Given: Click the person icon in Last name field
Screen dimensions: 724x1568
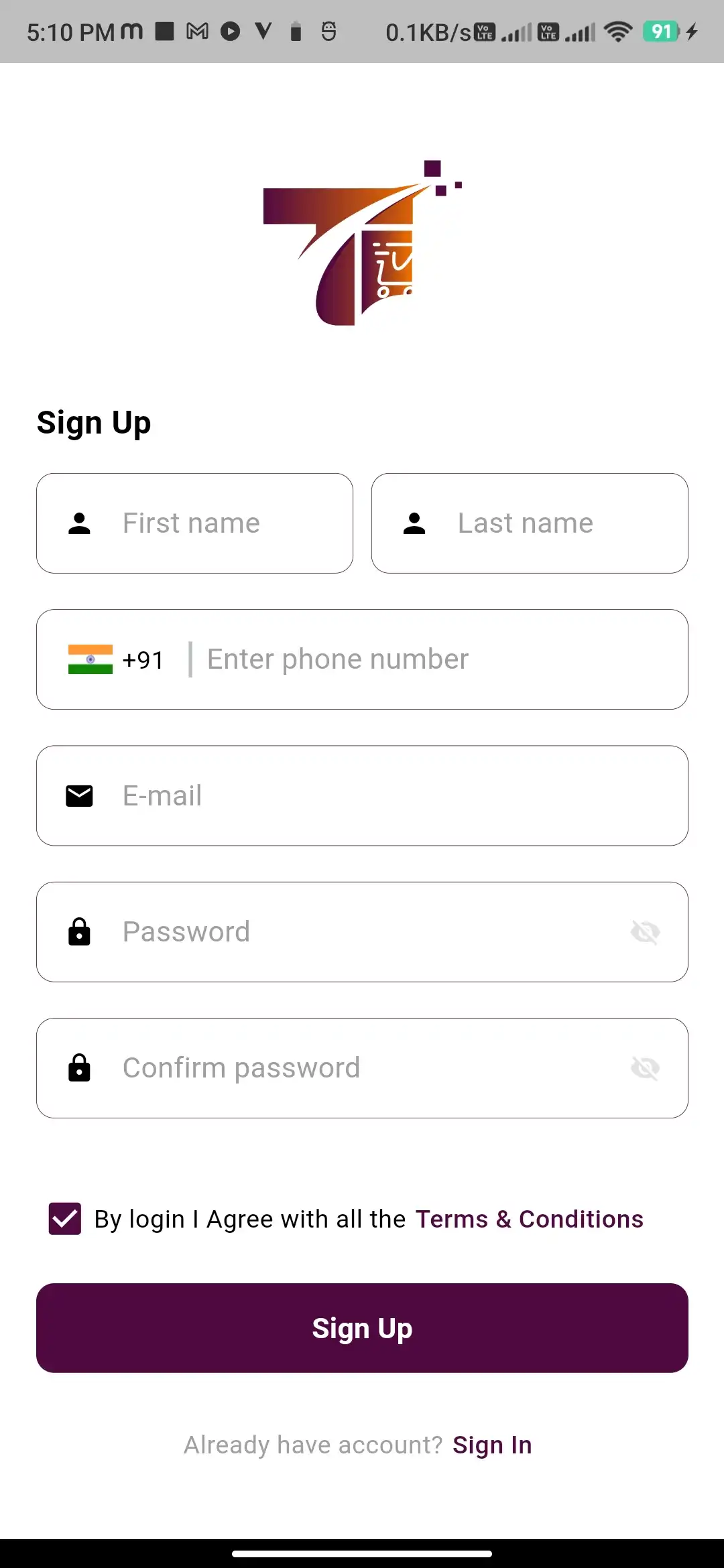Looking at the screenshot, I should 414,523.
